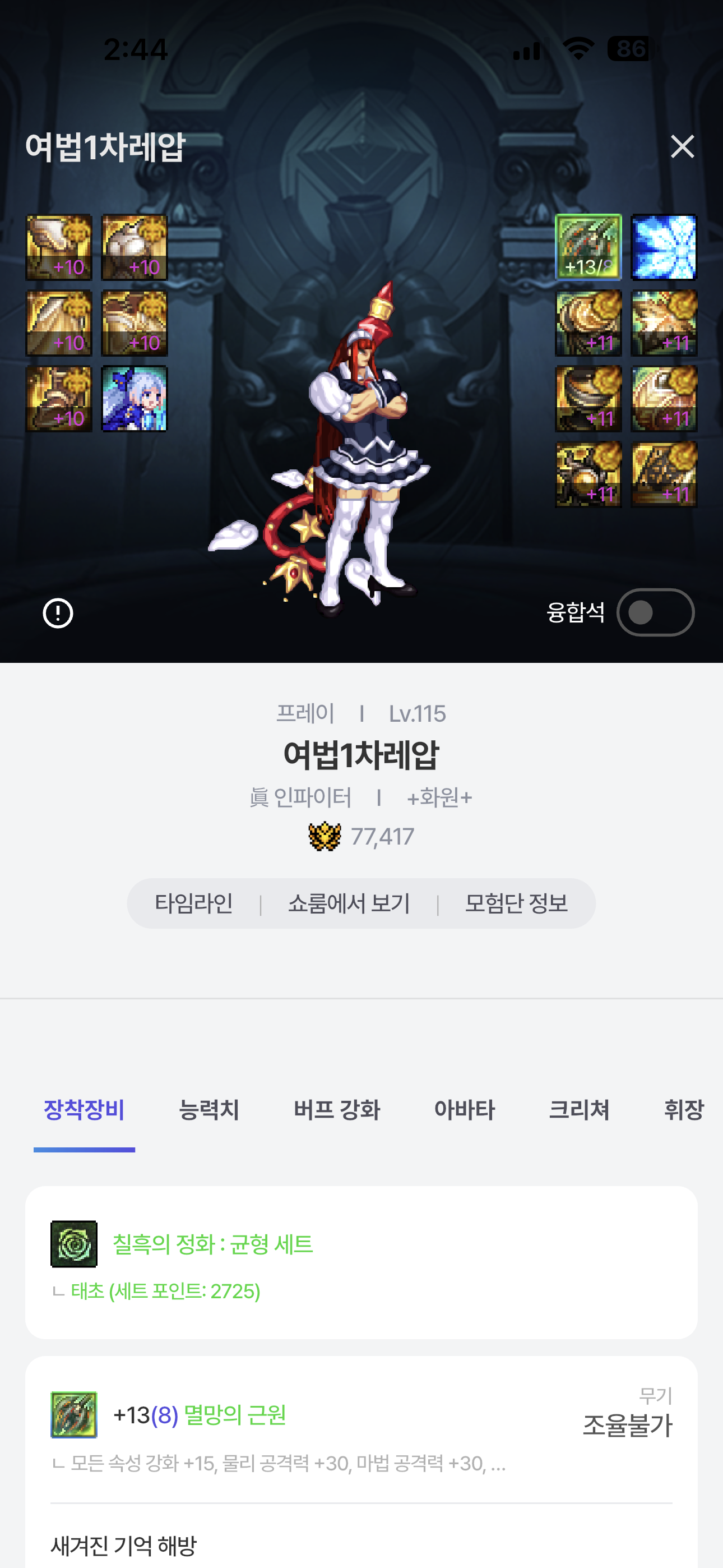The width and height of the screenshot is (723, 1568).
Task: Tap the blue crystal equipment slot
Action: point(664,247)
